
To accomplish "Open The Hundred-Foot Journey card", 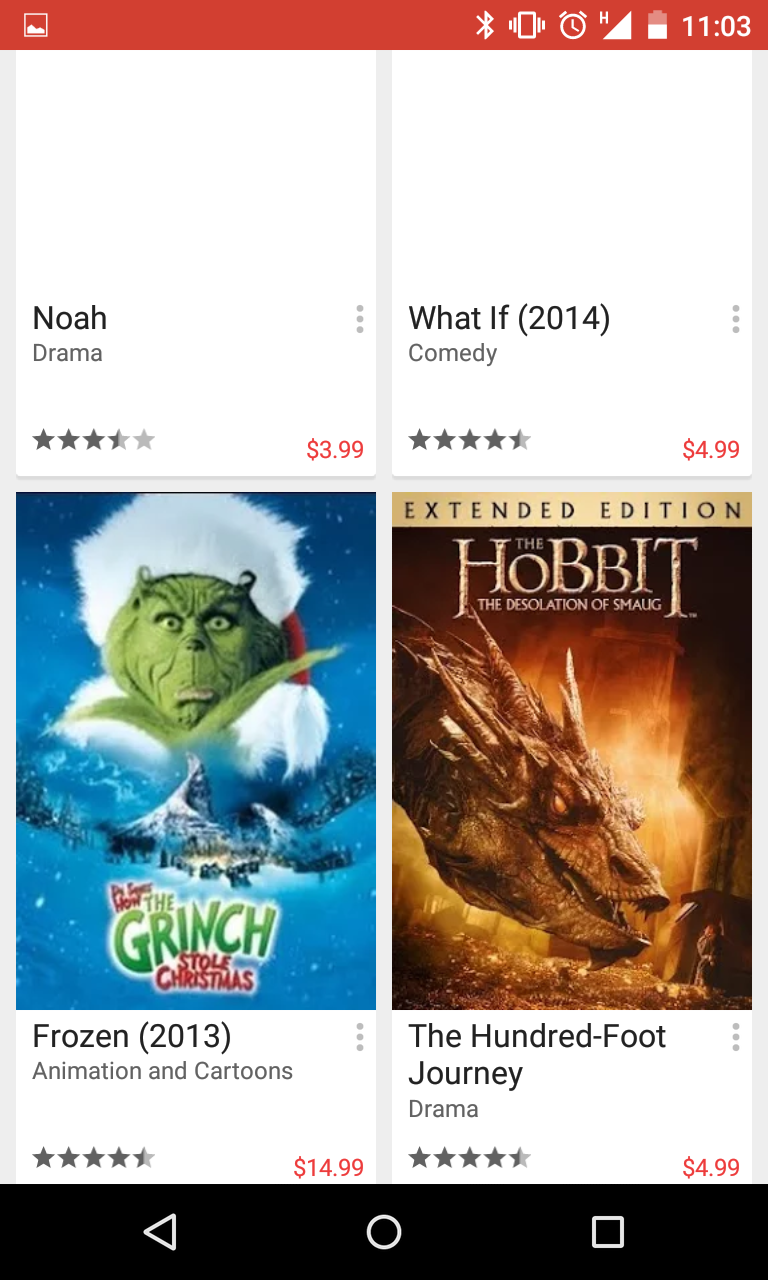I will [572, 838].
